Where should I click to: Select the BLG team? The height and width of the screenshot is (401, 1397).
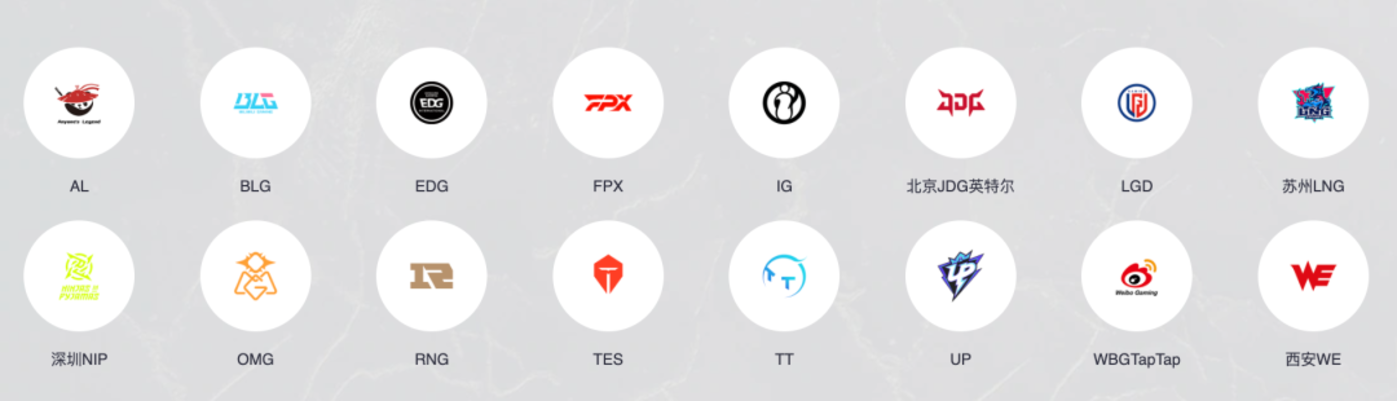click(x=255, y=103)
